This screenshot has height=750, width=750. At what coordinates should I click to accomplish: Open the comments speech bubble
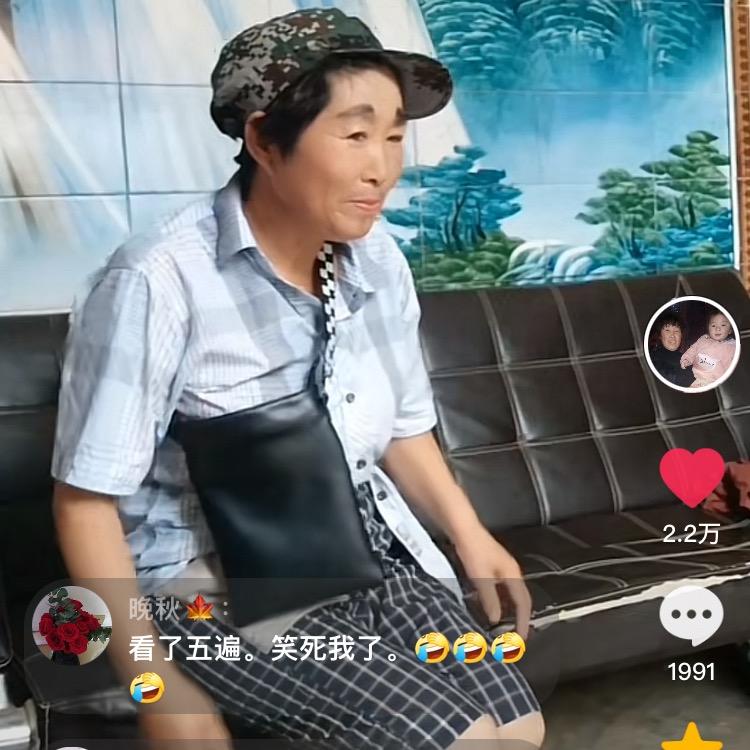[x=692, y=614]
